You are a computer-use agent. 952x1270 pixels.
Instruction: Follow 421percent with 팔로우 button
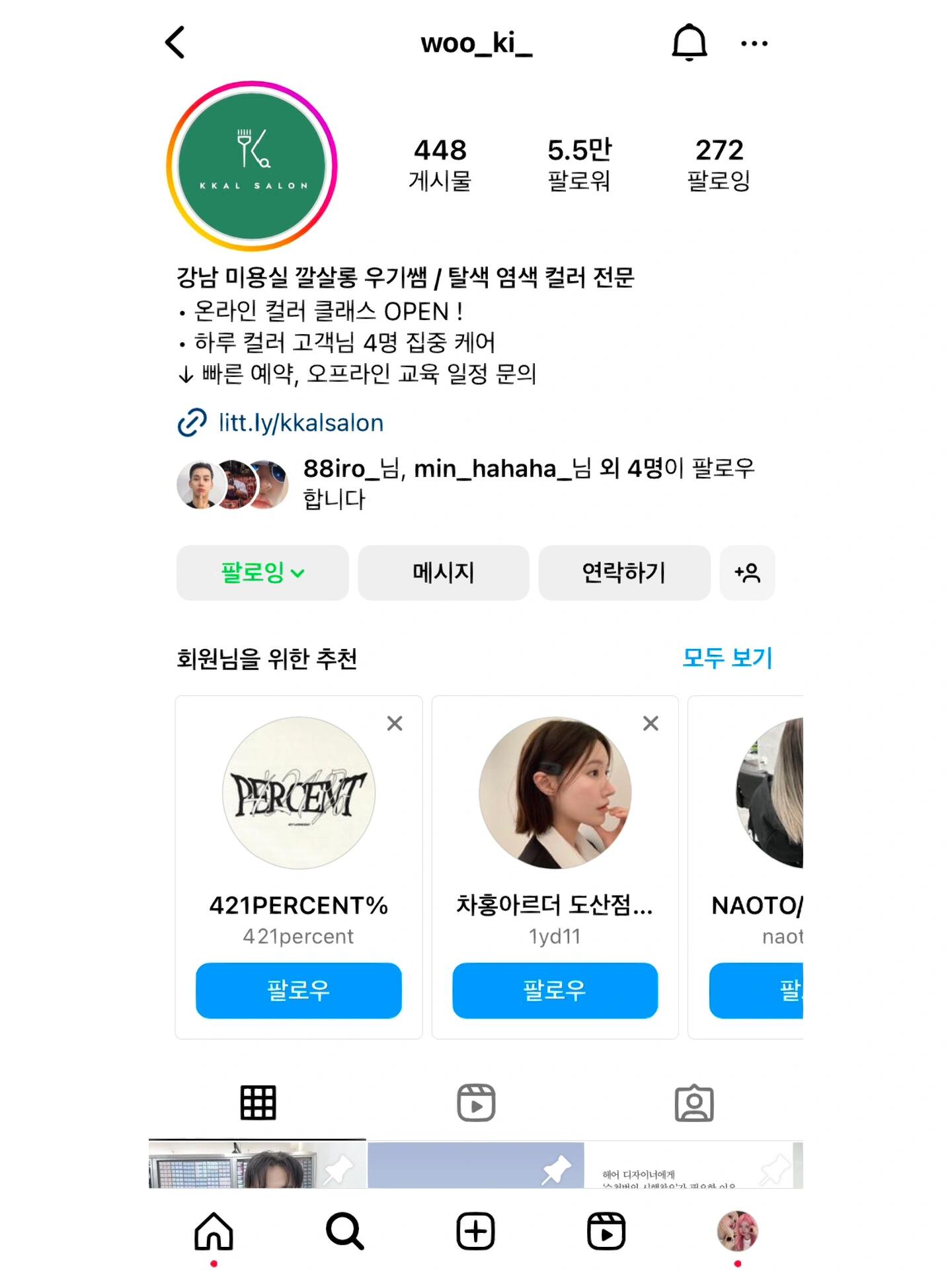(299, 990)
